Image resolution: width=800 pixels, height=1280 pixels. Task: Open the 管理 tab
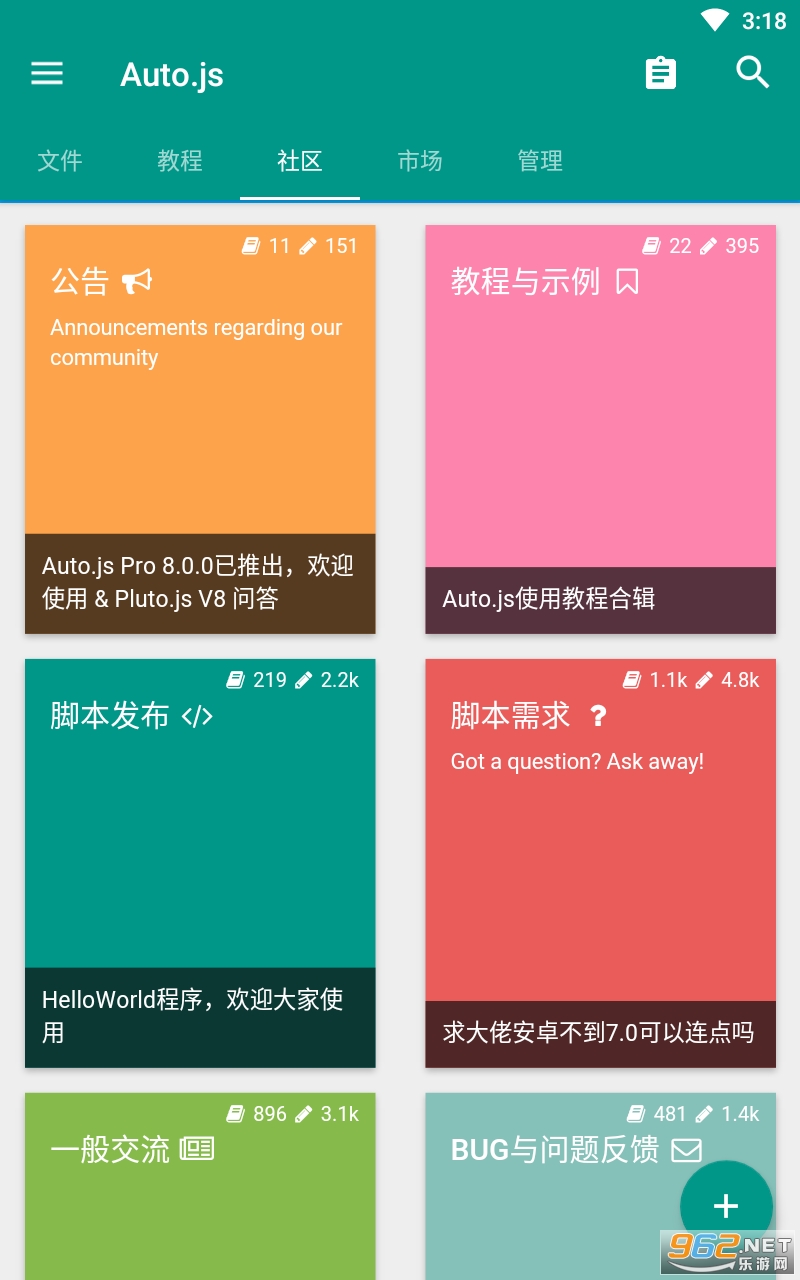tap(540, 161)
